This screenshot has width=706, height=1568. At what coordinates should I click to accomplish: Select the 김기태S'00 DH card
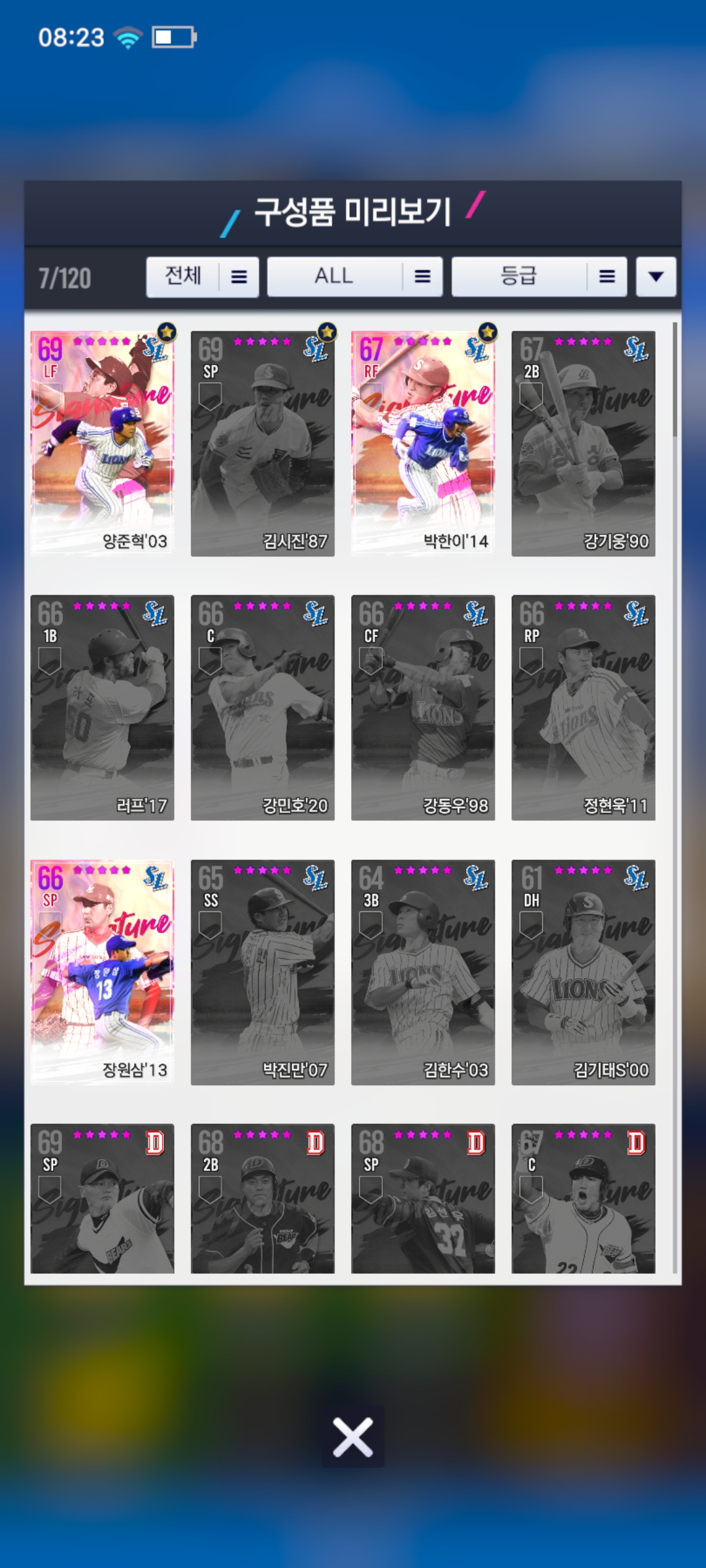click(583, 972)
